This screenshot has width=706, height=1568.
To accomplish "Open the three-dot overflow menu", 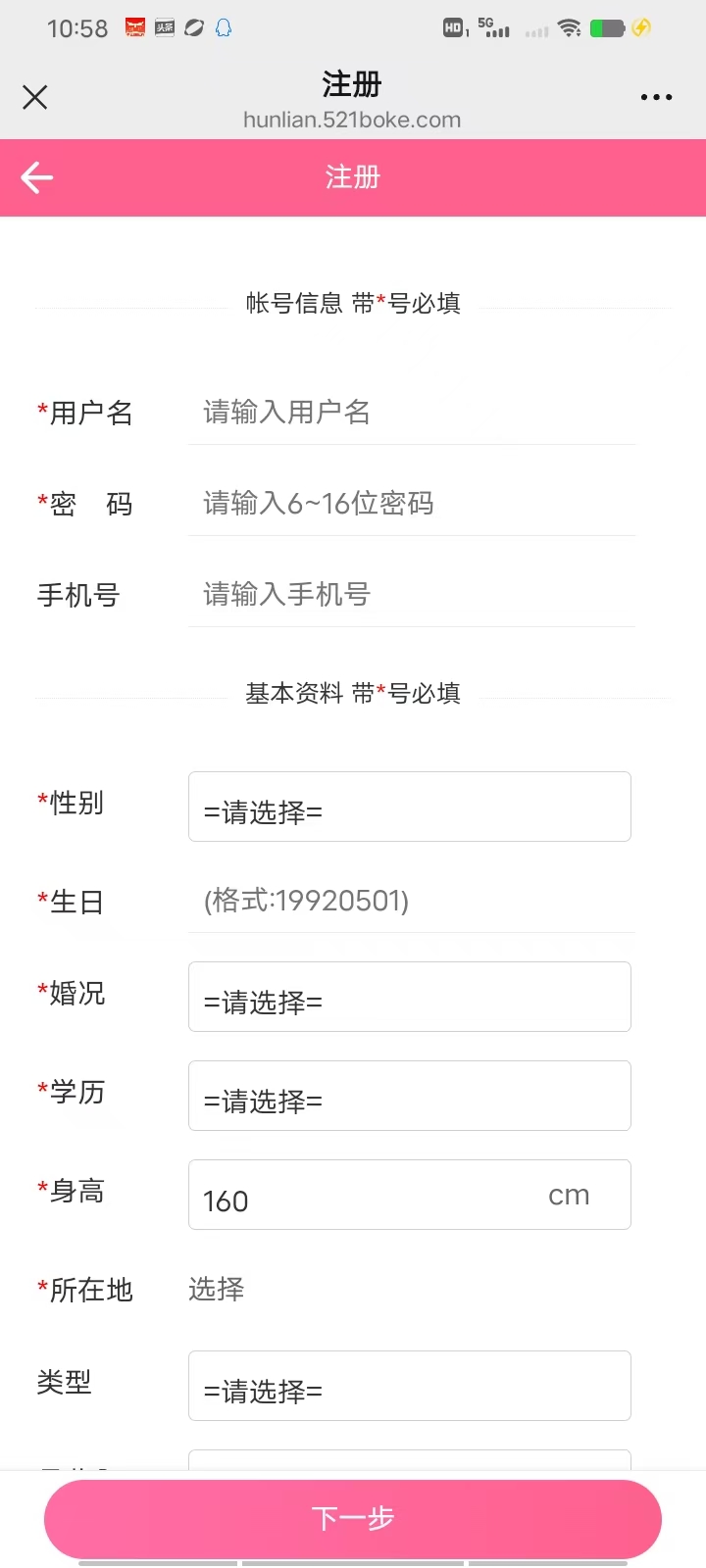I will click(x=655, y=97).
